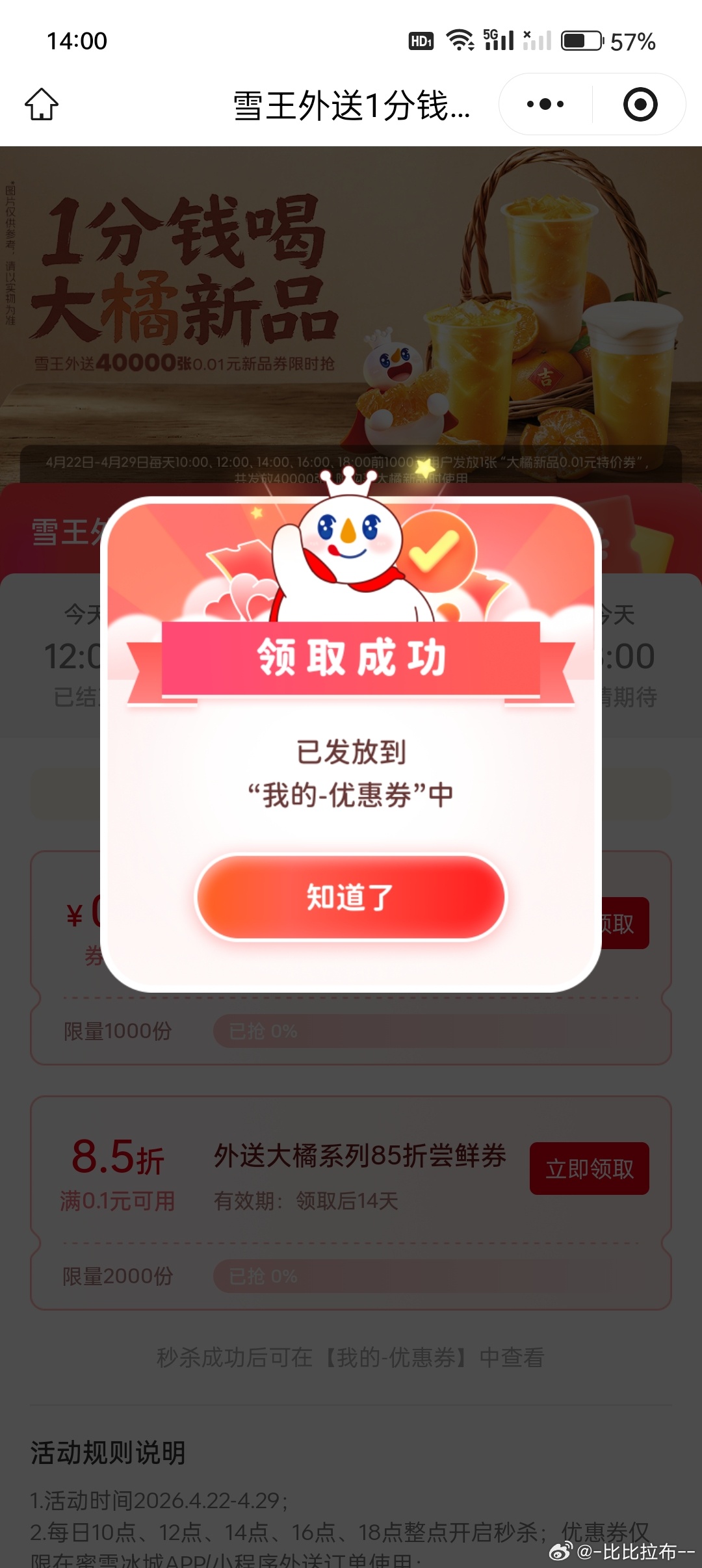
Task: Open the three-dot more menu
Action: [545, 104]
